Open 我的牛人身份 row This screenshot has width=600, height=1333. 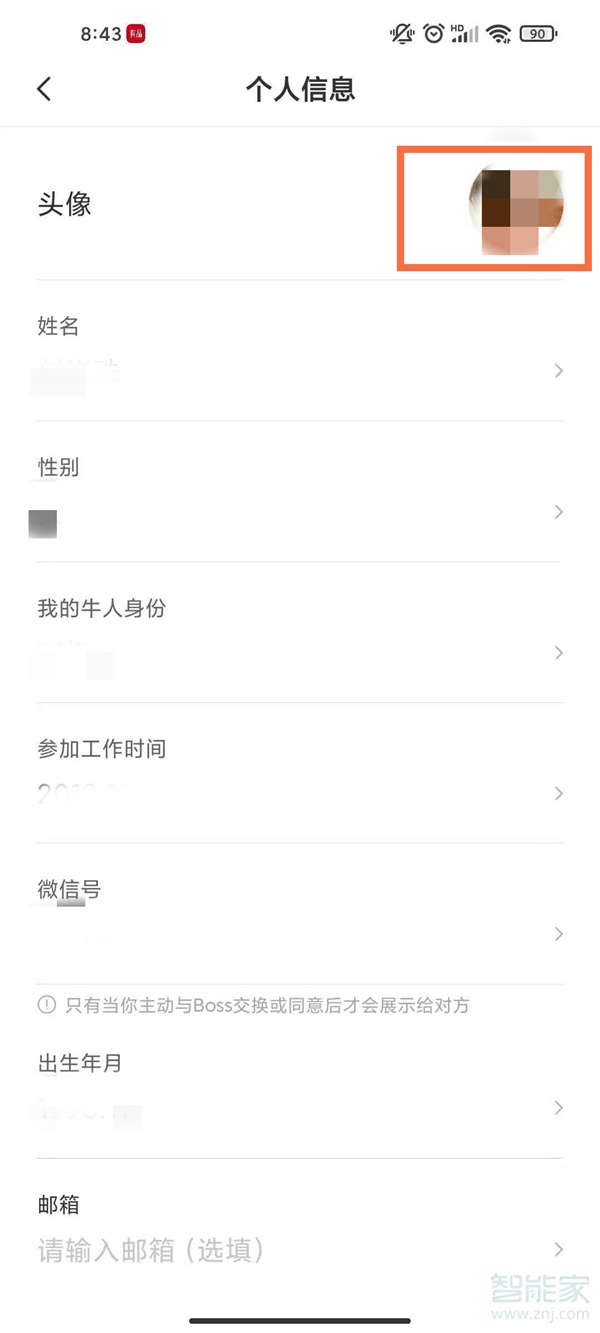[x=300, y=634]
